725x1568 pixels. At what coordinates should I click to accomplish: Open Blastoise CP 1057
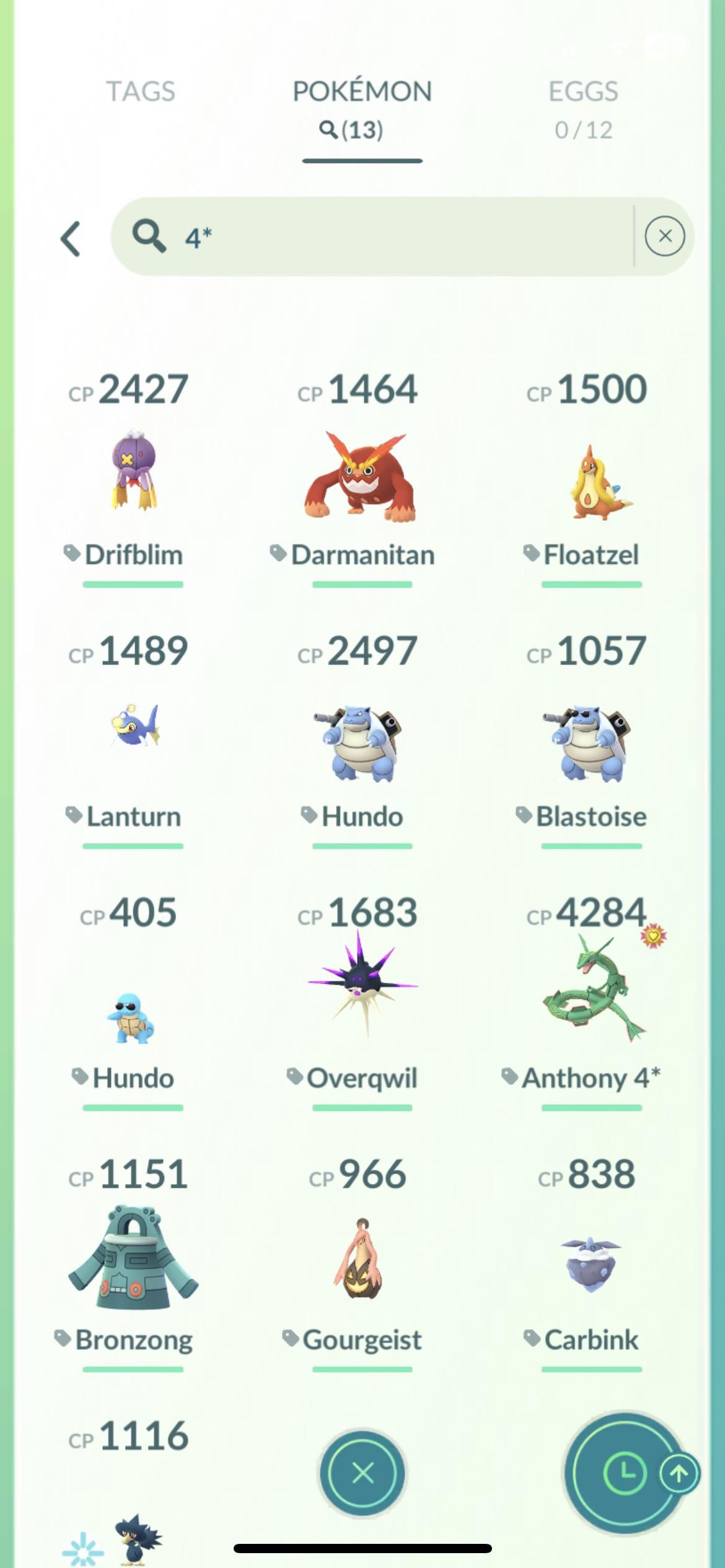(x=591, y=742)
